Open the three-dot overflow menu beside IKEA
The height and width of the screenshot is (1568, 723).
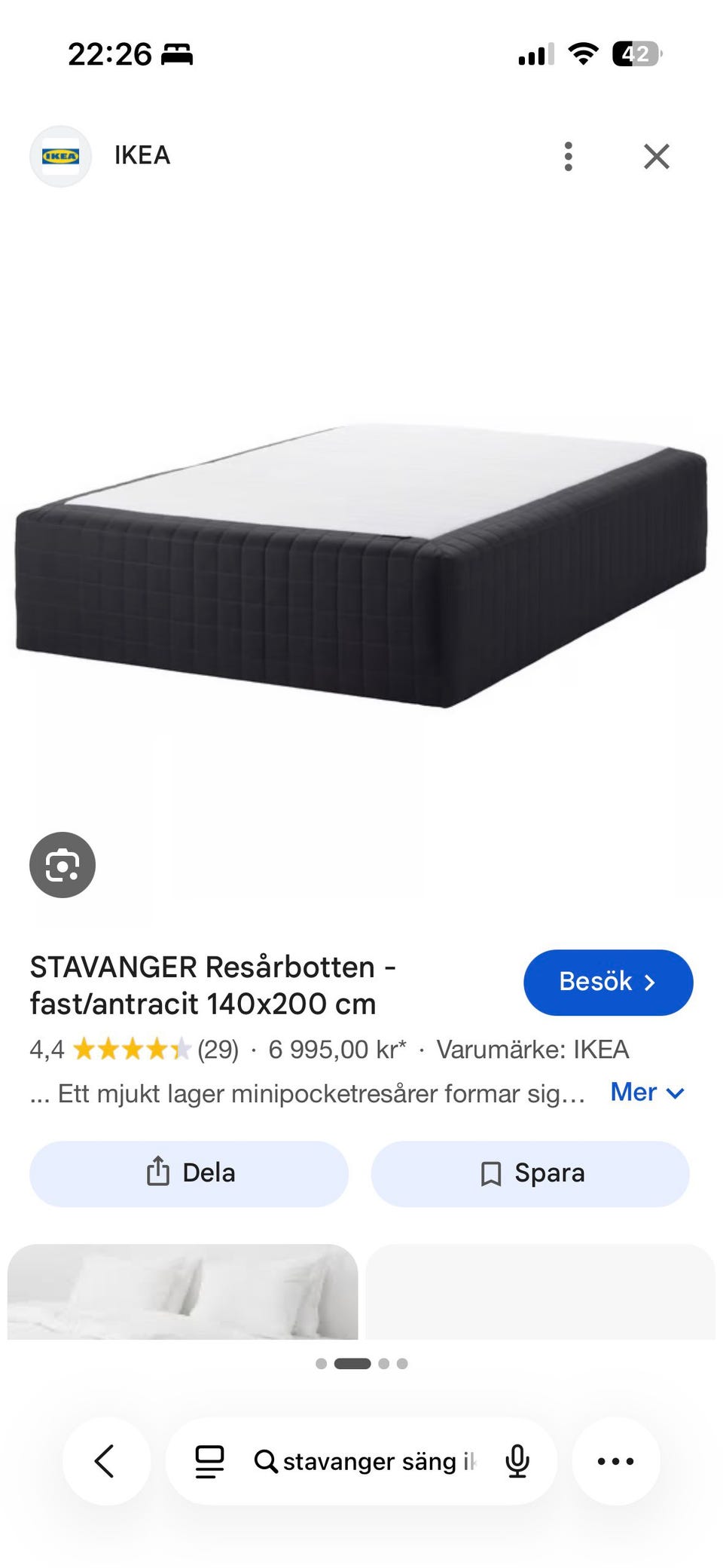tap(569, 156)
